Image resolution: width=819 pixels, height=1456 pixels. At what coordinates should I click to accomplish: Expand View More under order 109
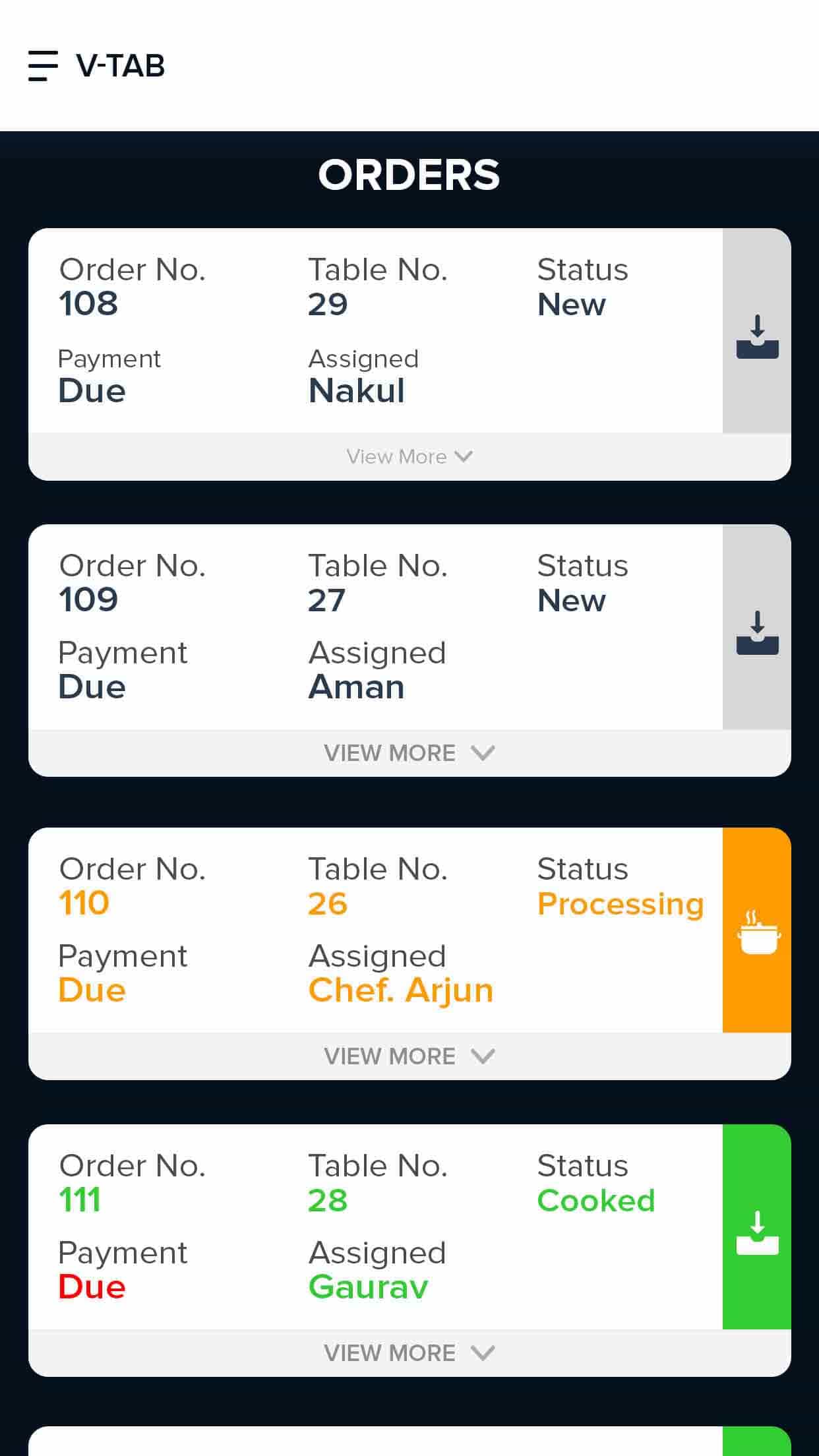[x=409, y=753]
